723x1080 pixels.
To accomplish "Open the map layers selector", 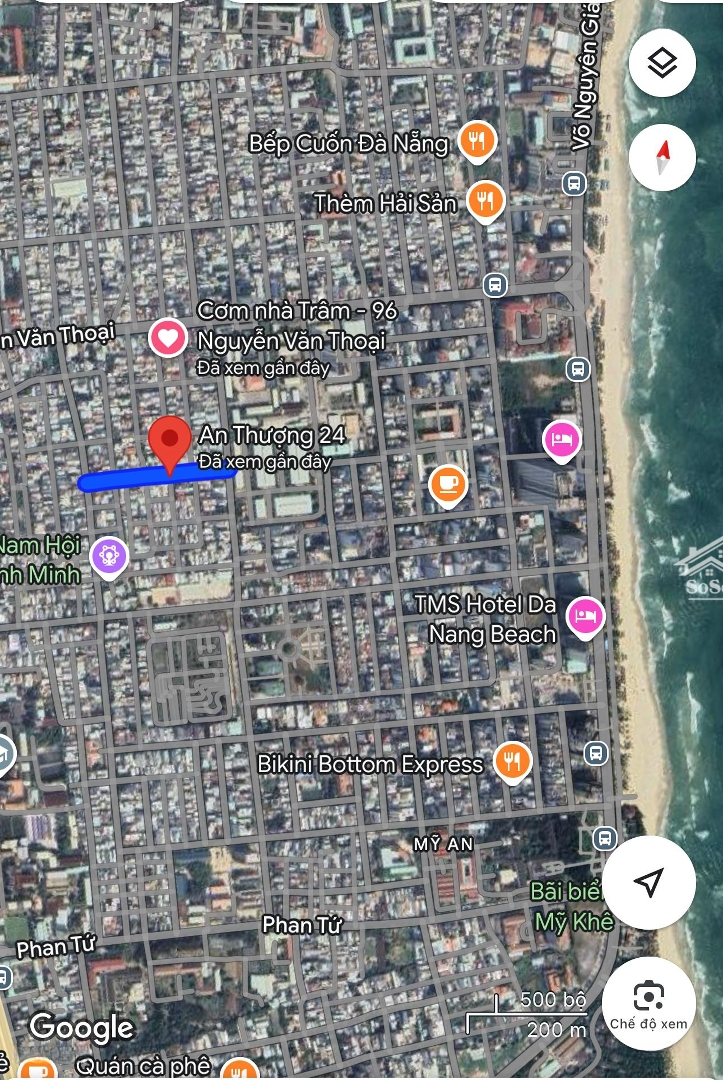I will pyautogui.click(x=662, y=64).
